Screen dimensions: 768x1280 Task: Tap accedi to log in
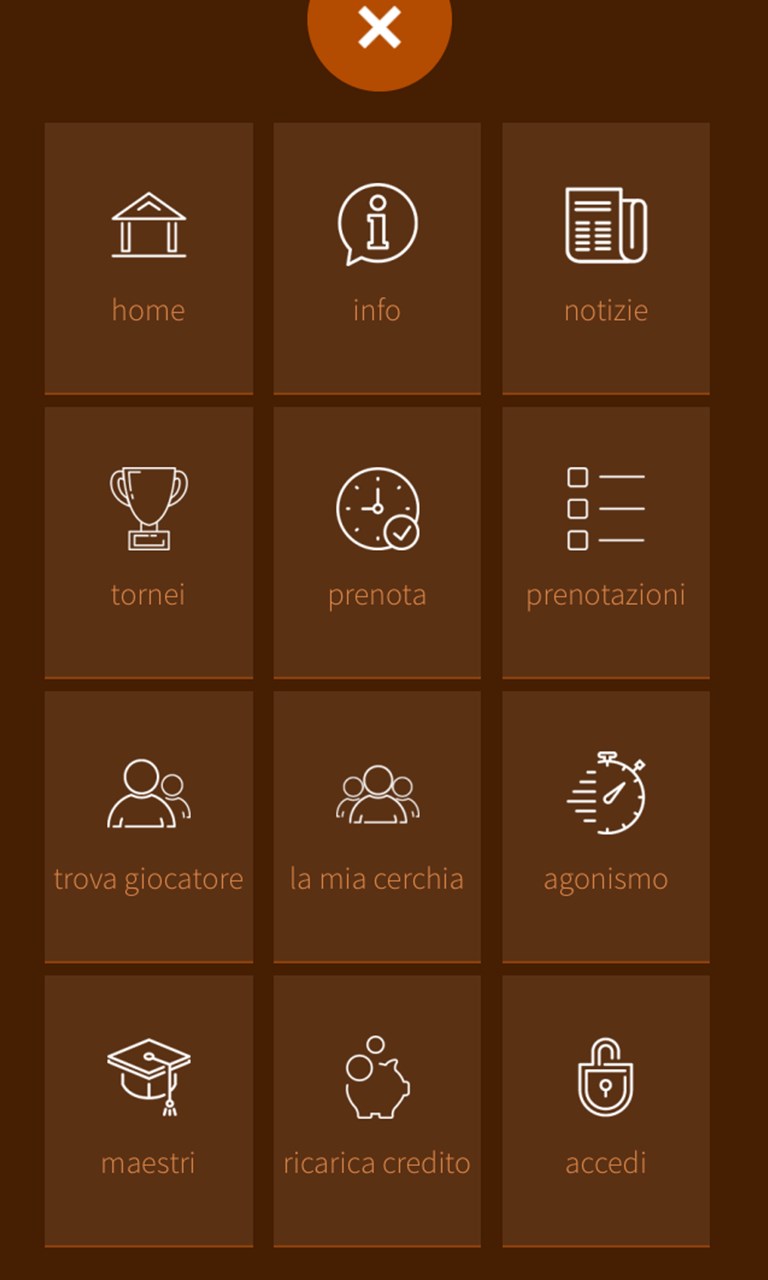(606, 1111)
